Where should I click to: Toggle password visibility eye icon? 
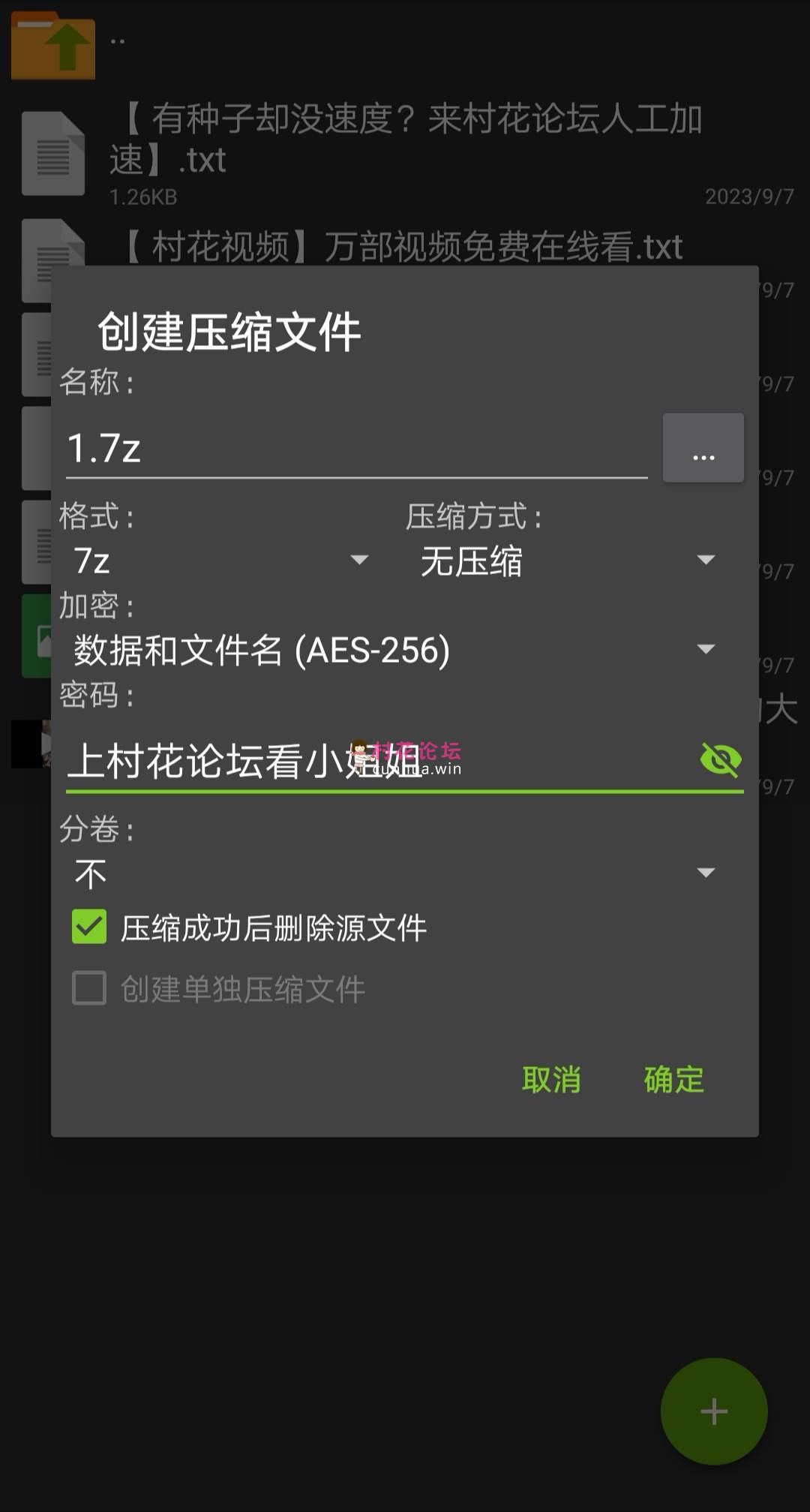720,760
